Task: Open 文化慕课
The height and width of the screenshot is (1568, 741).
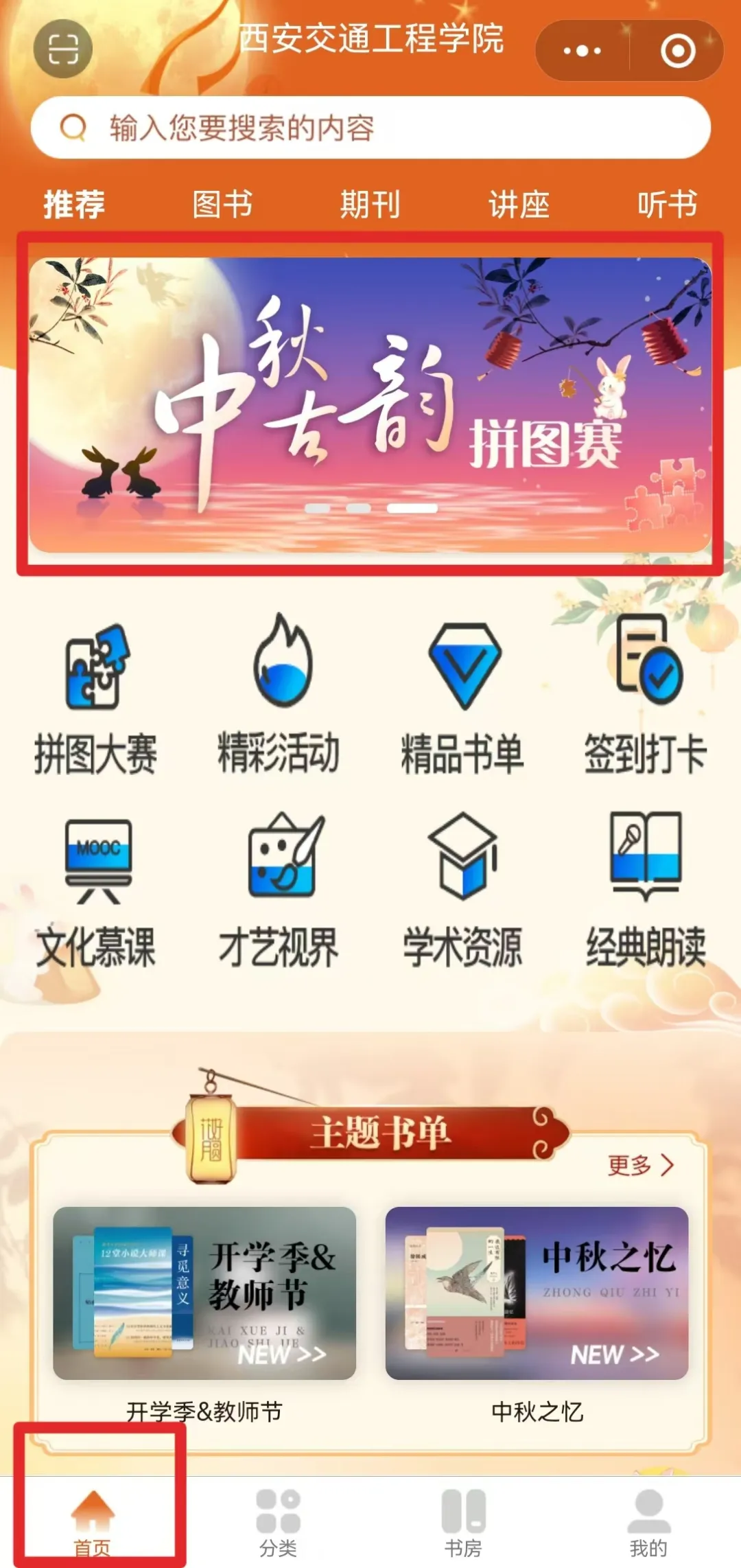Action: click(x=95, y=889)
